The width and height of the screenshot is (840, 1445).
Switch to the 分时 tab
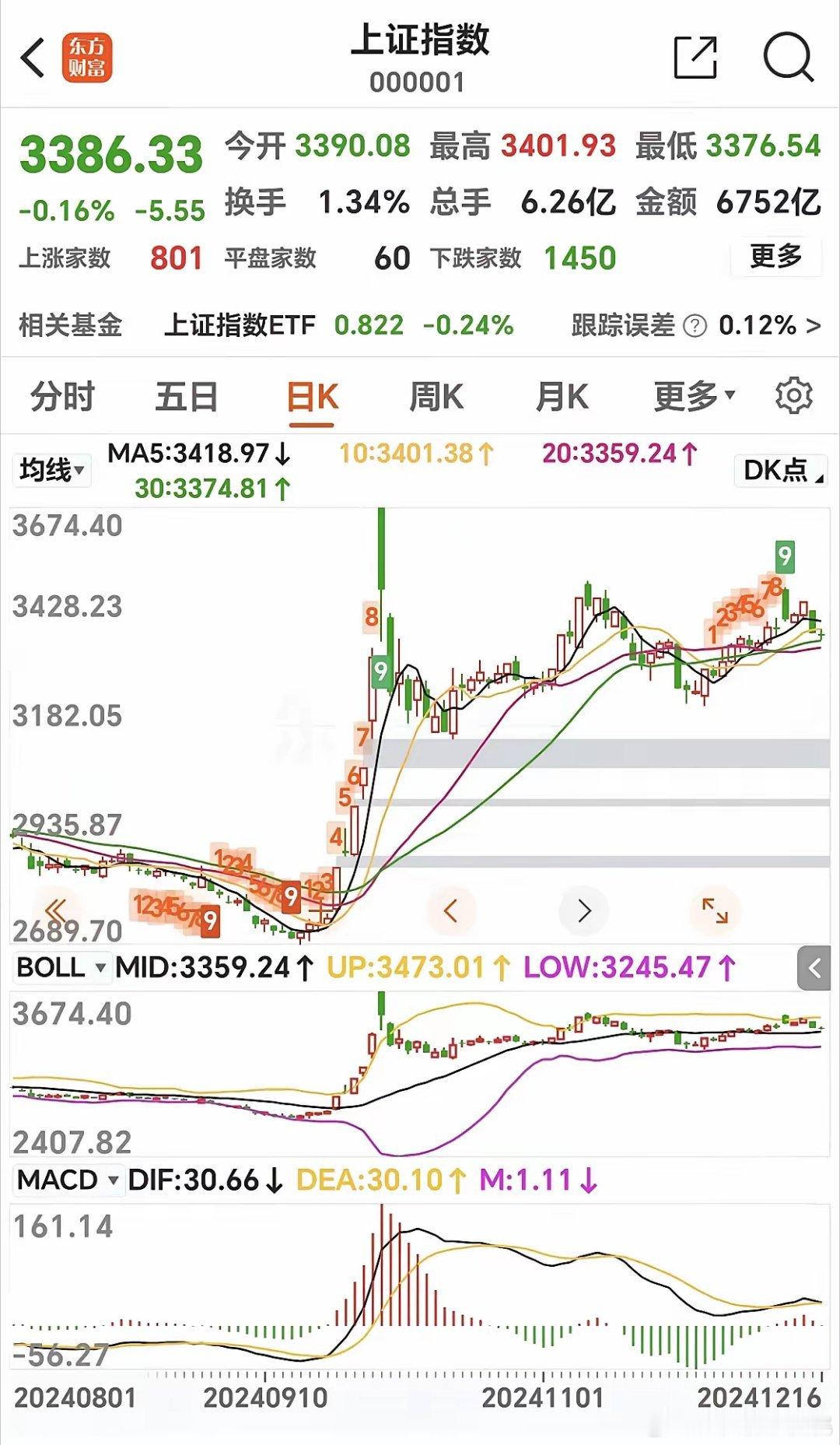[x=63, y=397]
